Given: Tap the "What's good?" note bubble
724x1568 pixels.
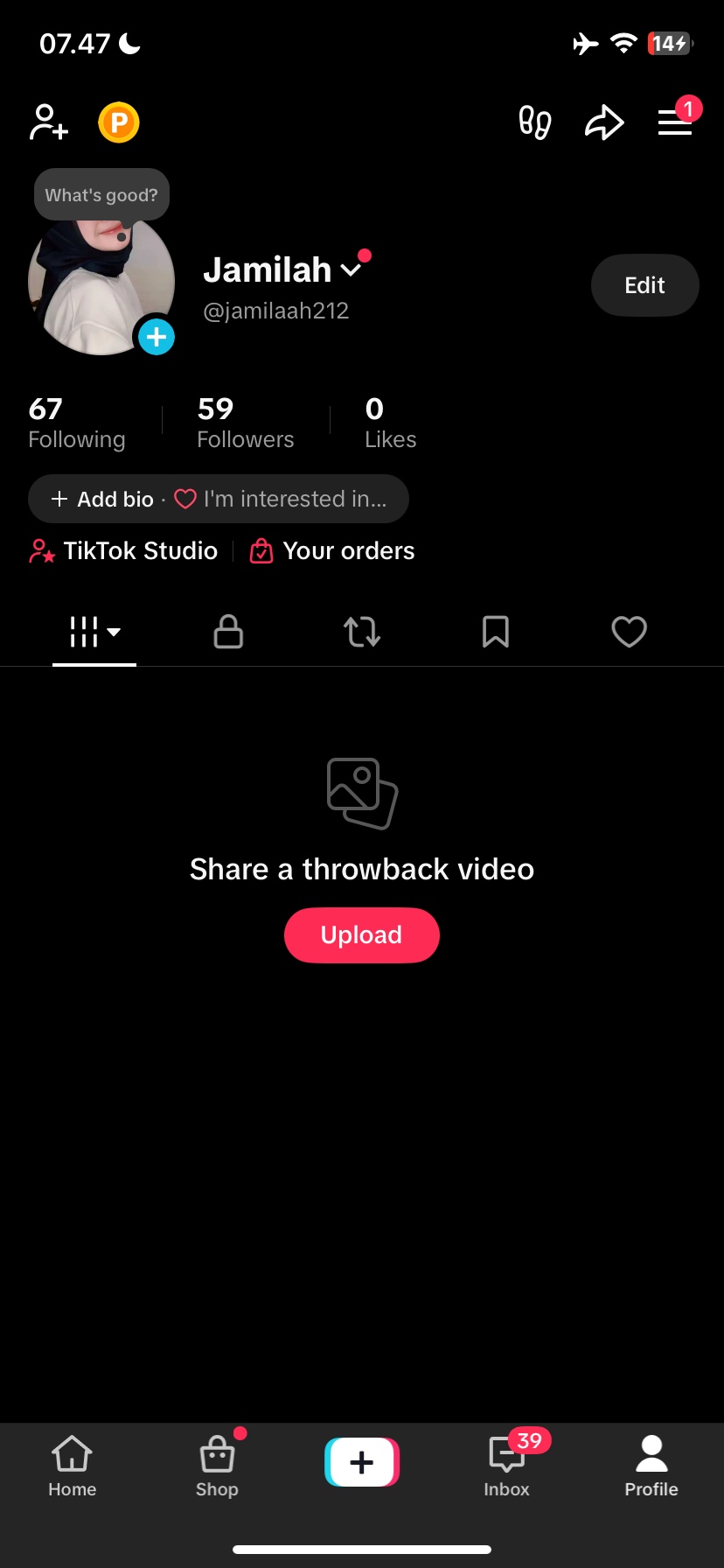Looking at the screenshot, I should (x=101, y=195).
